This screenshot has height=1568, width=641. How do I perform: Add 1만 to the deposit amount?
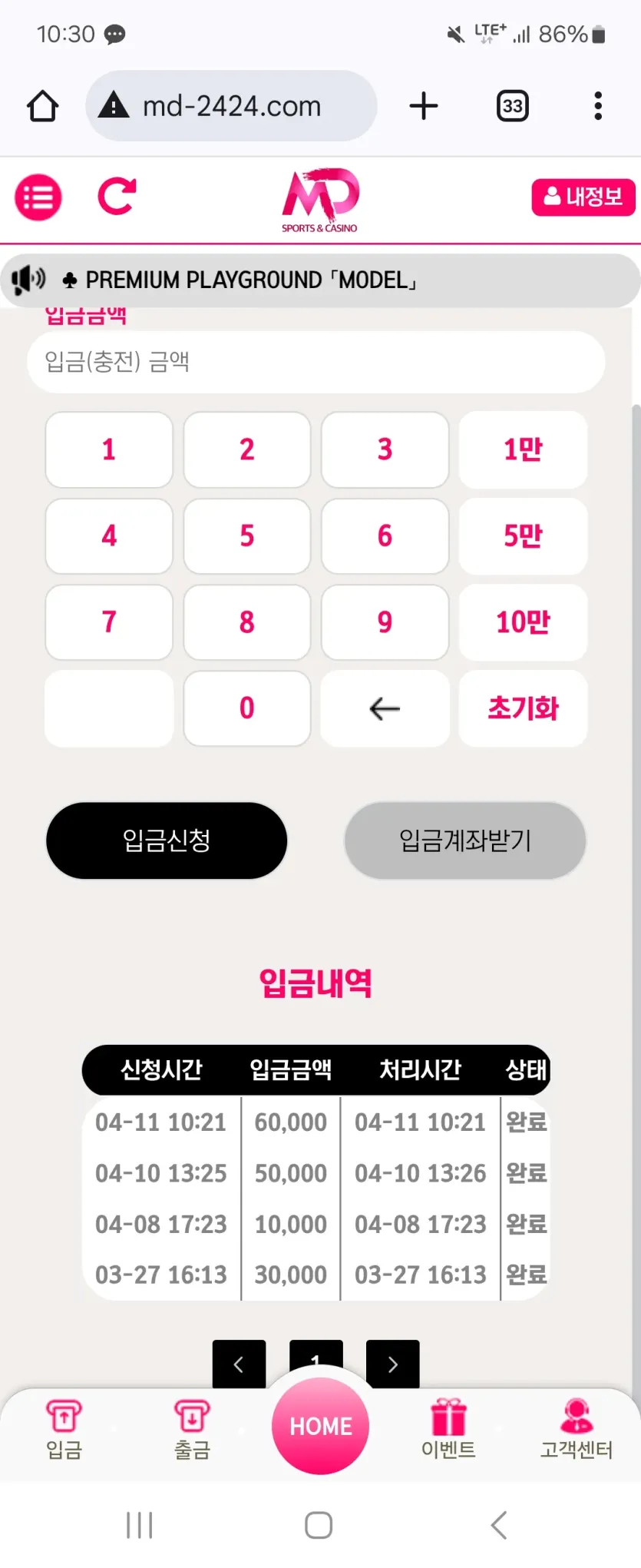point(523,449)
